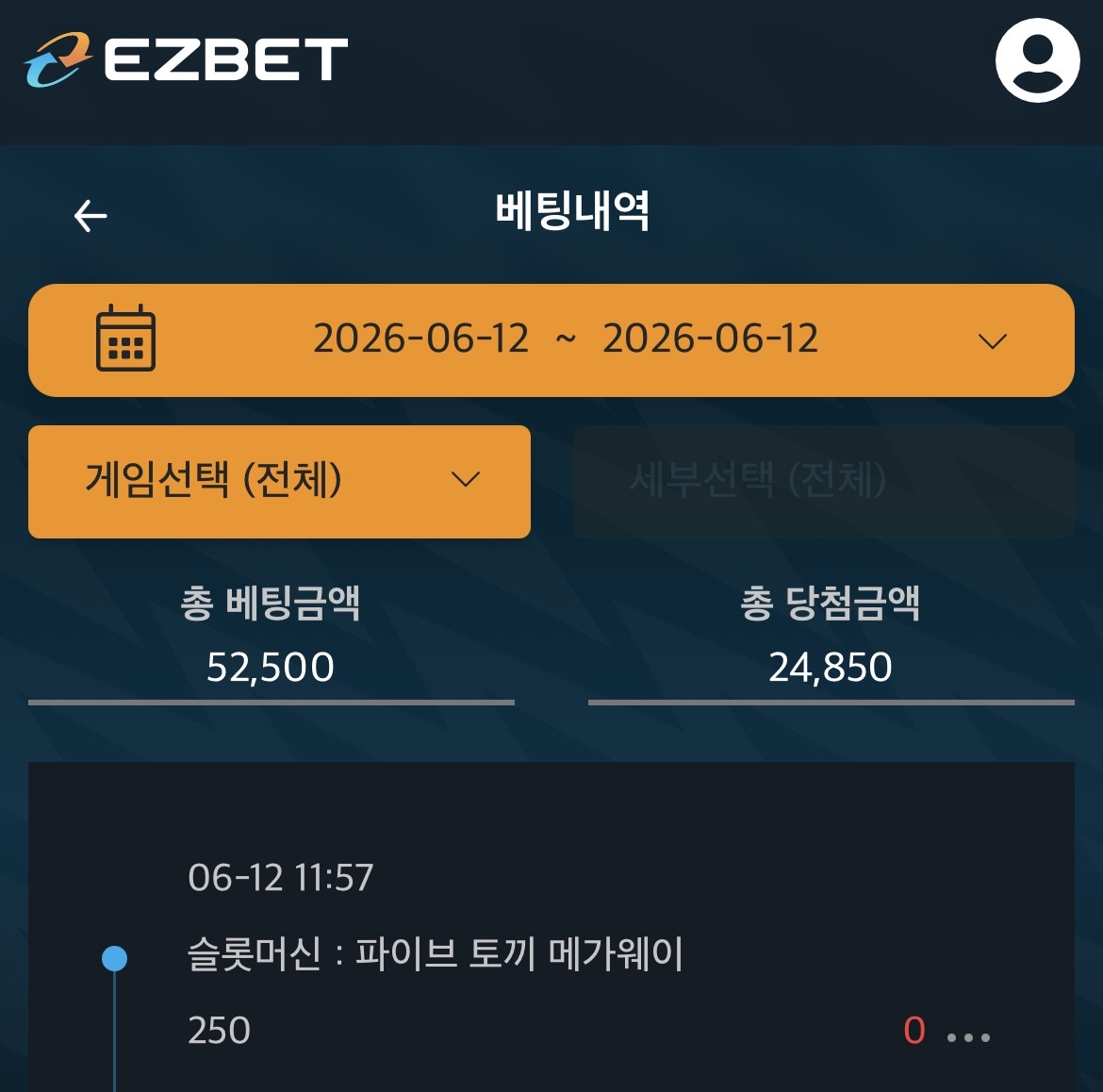Go back with the arrow icon
The height and width of the screenshot is (1092, 1103).
coord(91,215)
